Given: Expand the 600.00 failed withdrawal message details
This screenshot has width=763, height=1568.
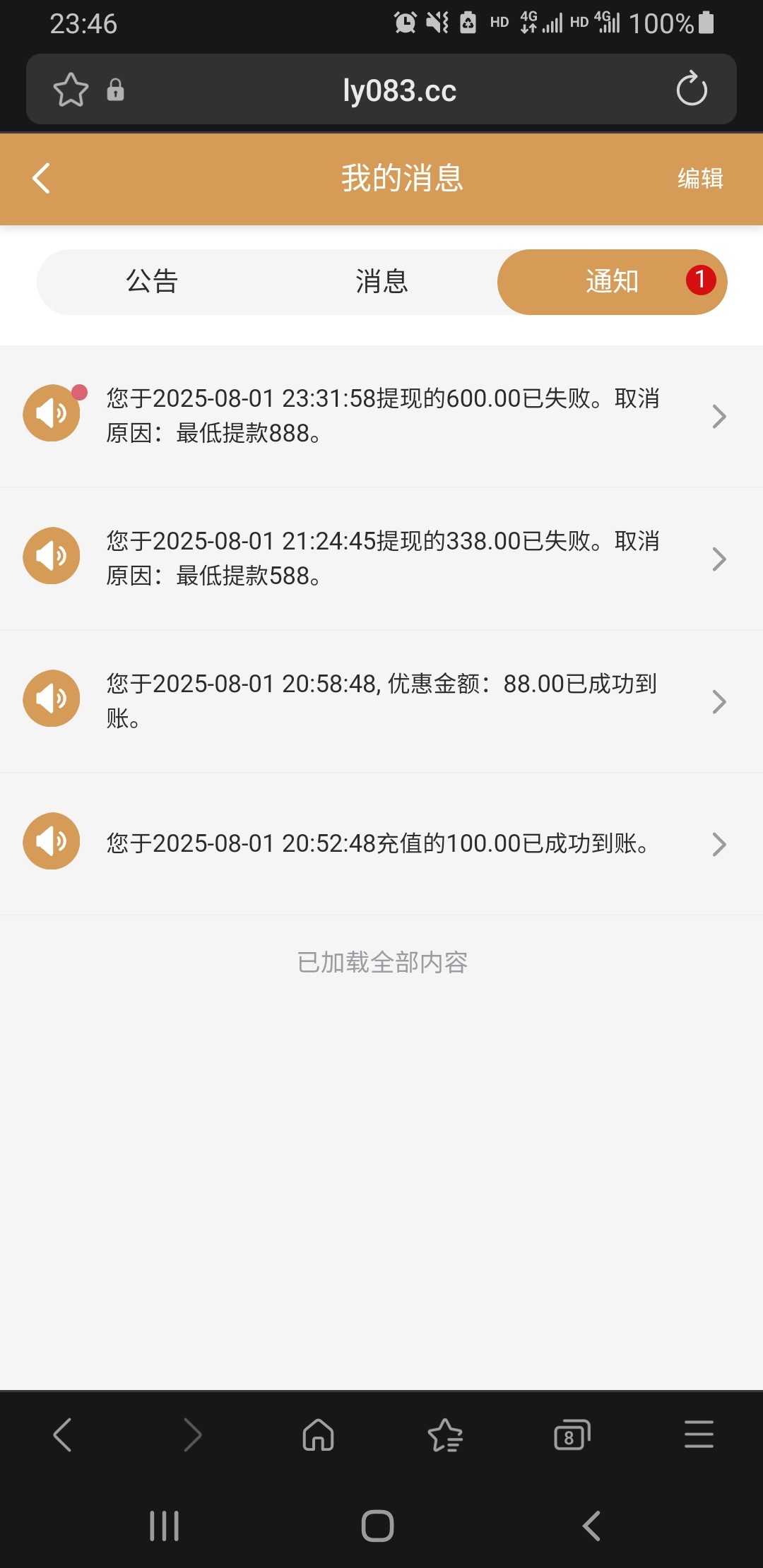Looking at the screenshot, I should point(719,416).
